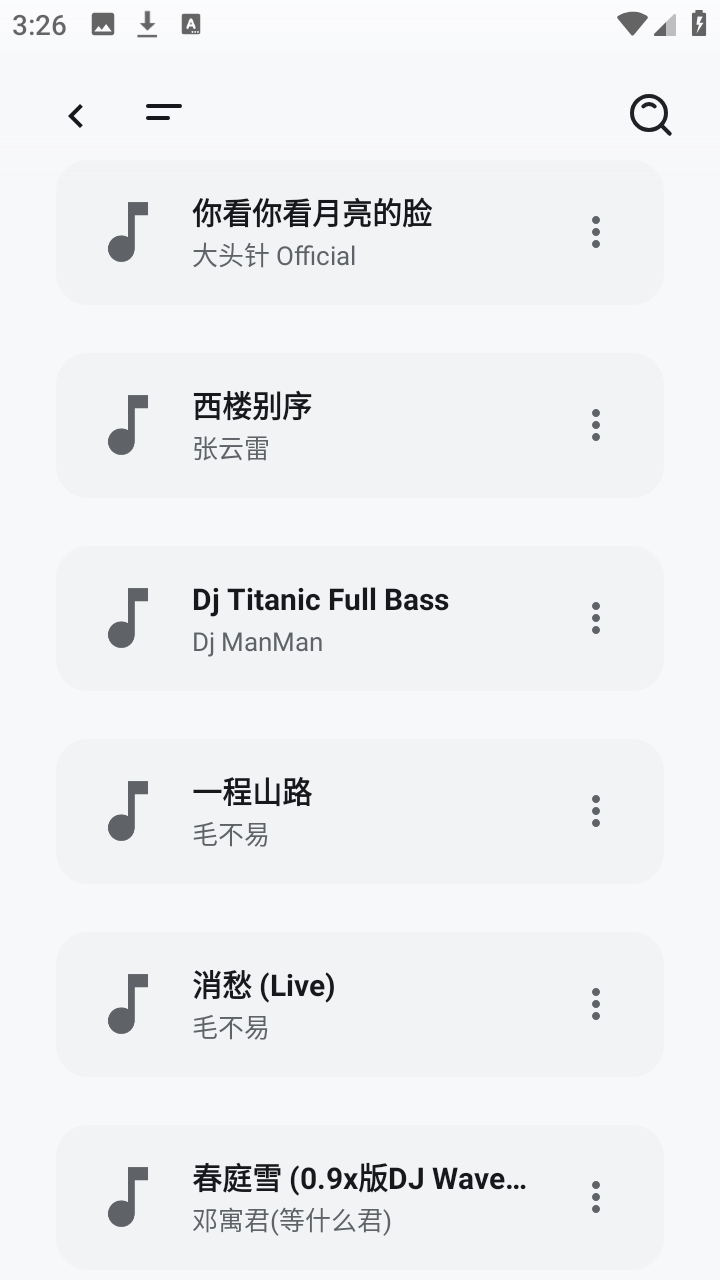Open the three-dot menu for Dj Titanic Full Bass

[595, 618]
